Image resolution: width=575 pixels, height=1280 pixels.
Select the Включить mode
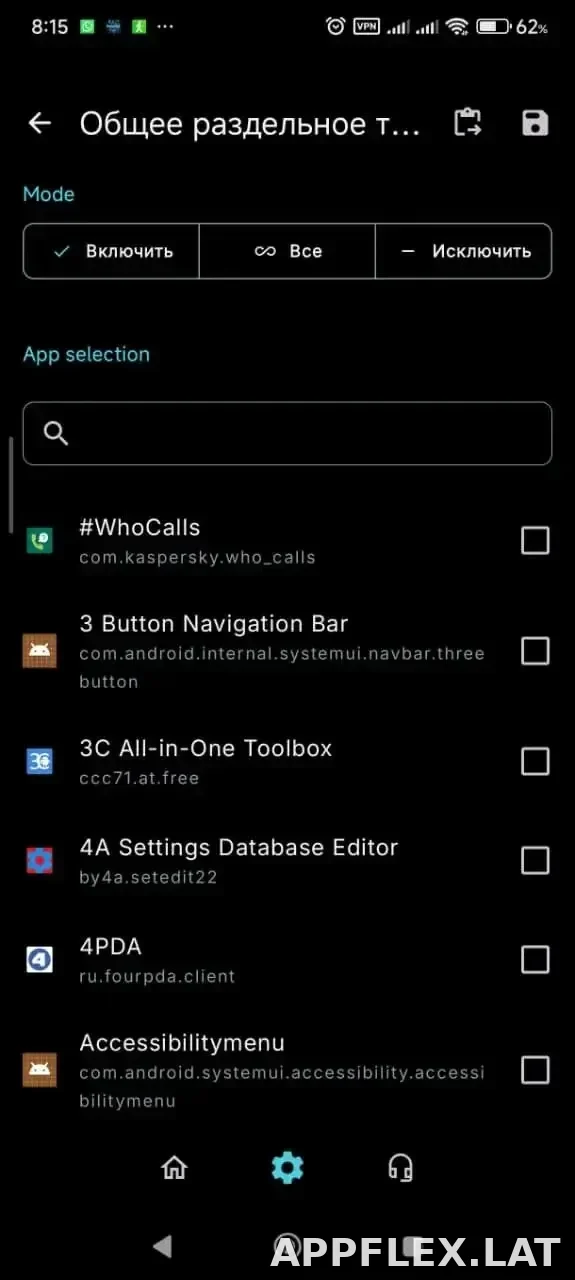(x=112, y=251)
